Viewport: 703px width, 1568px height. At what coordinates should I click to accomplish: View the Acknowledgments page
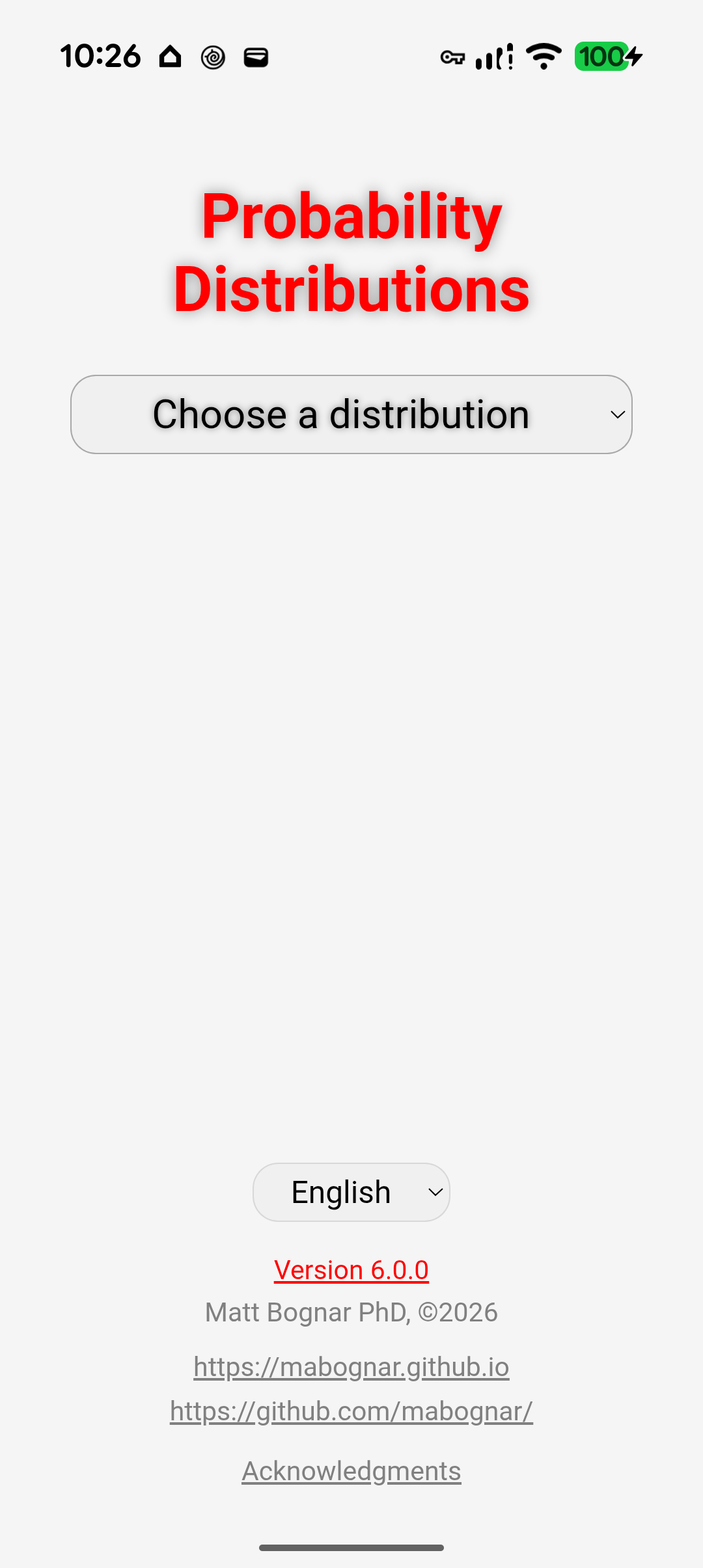point(351,1471)
